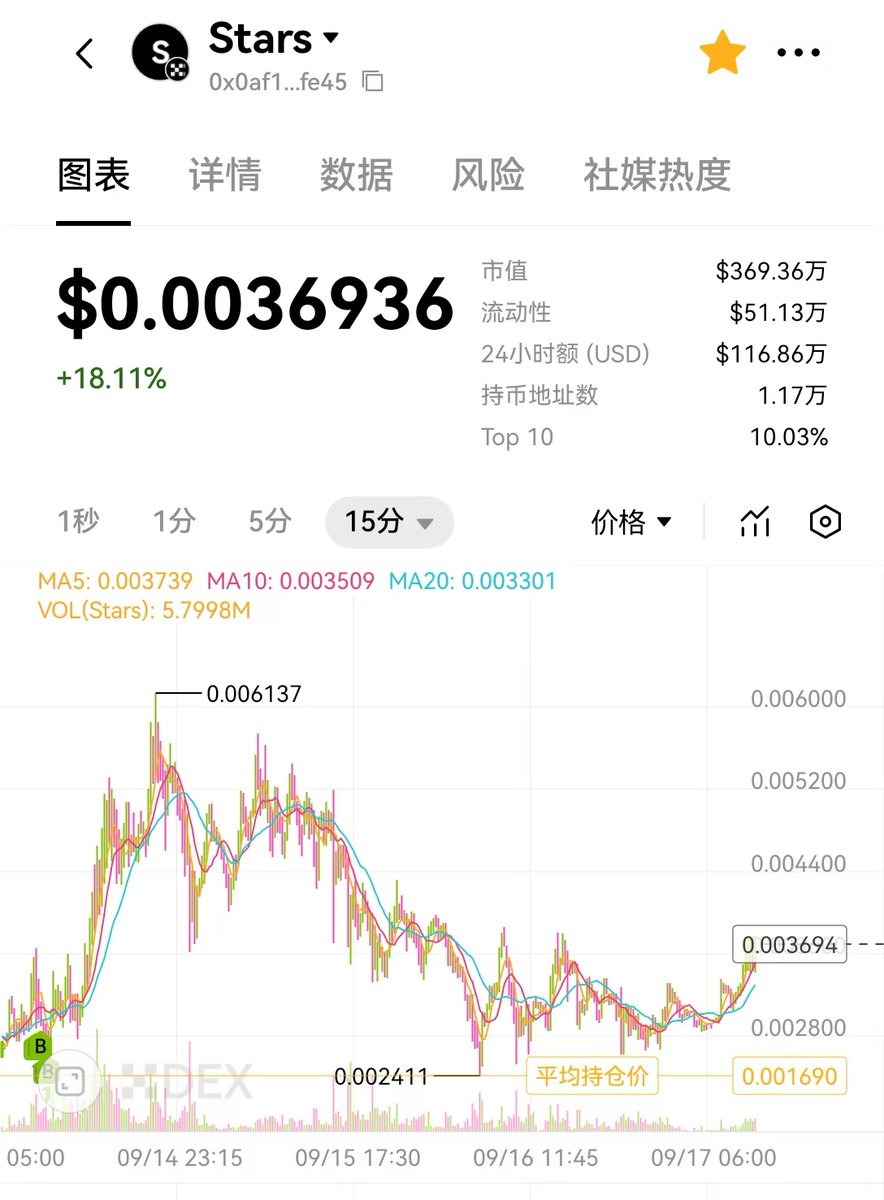This screenshot has height=1200, width=884.
Task: Switch to the 详情 tab
Action: pos(225,175)
